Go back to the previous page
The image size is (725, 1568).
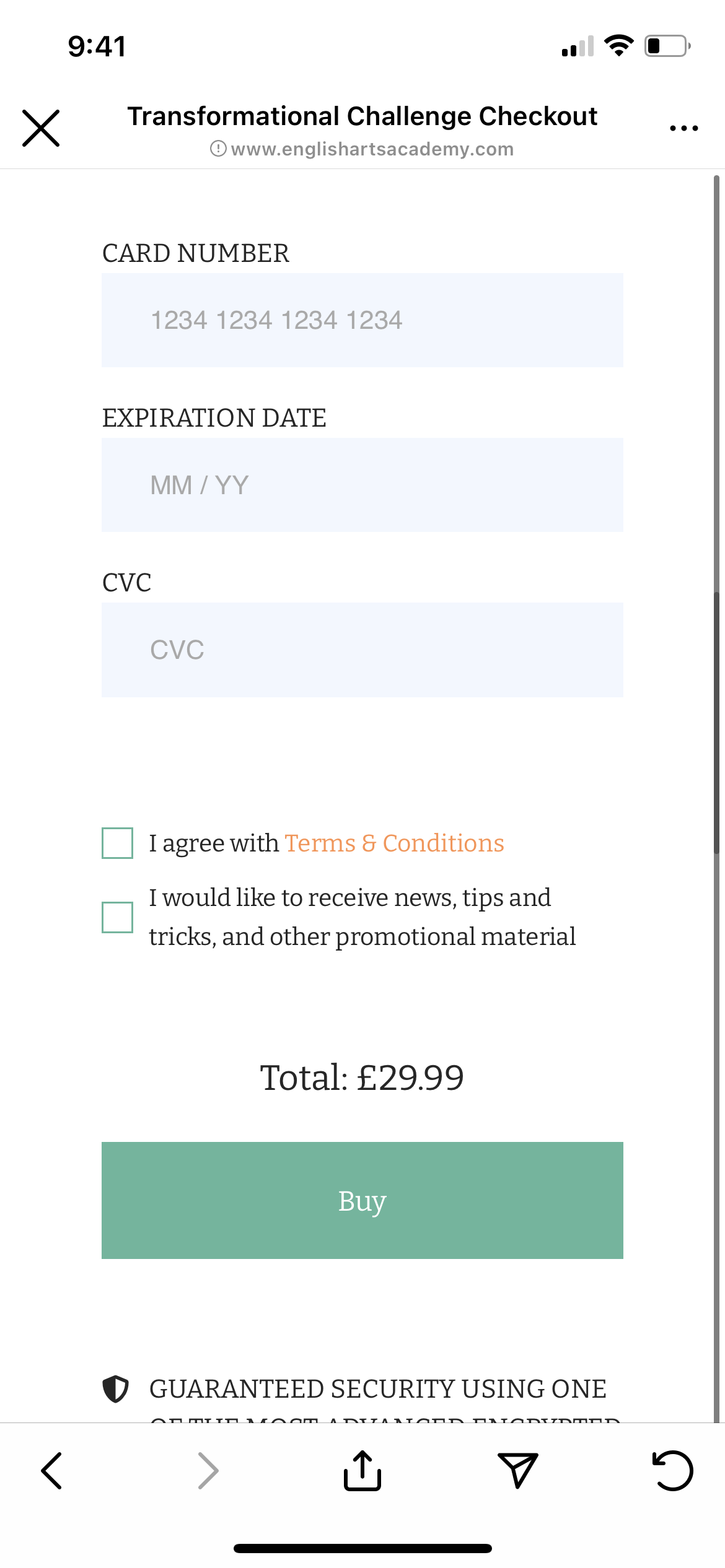(x=51, y=1471)
